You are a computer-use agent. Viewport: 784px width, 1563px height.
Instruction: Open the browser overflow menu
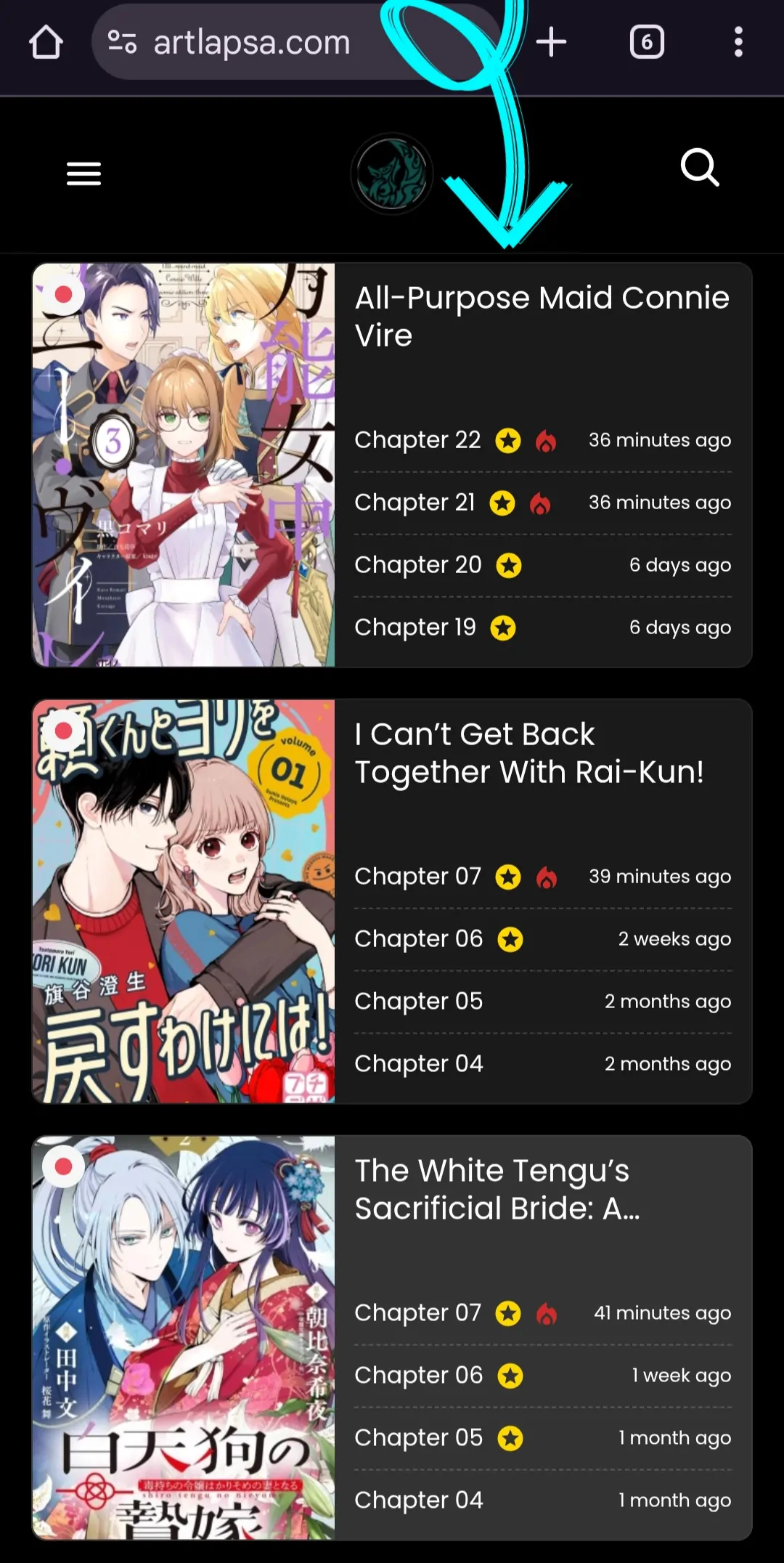coord(738,42)
